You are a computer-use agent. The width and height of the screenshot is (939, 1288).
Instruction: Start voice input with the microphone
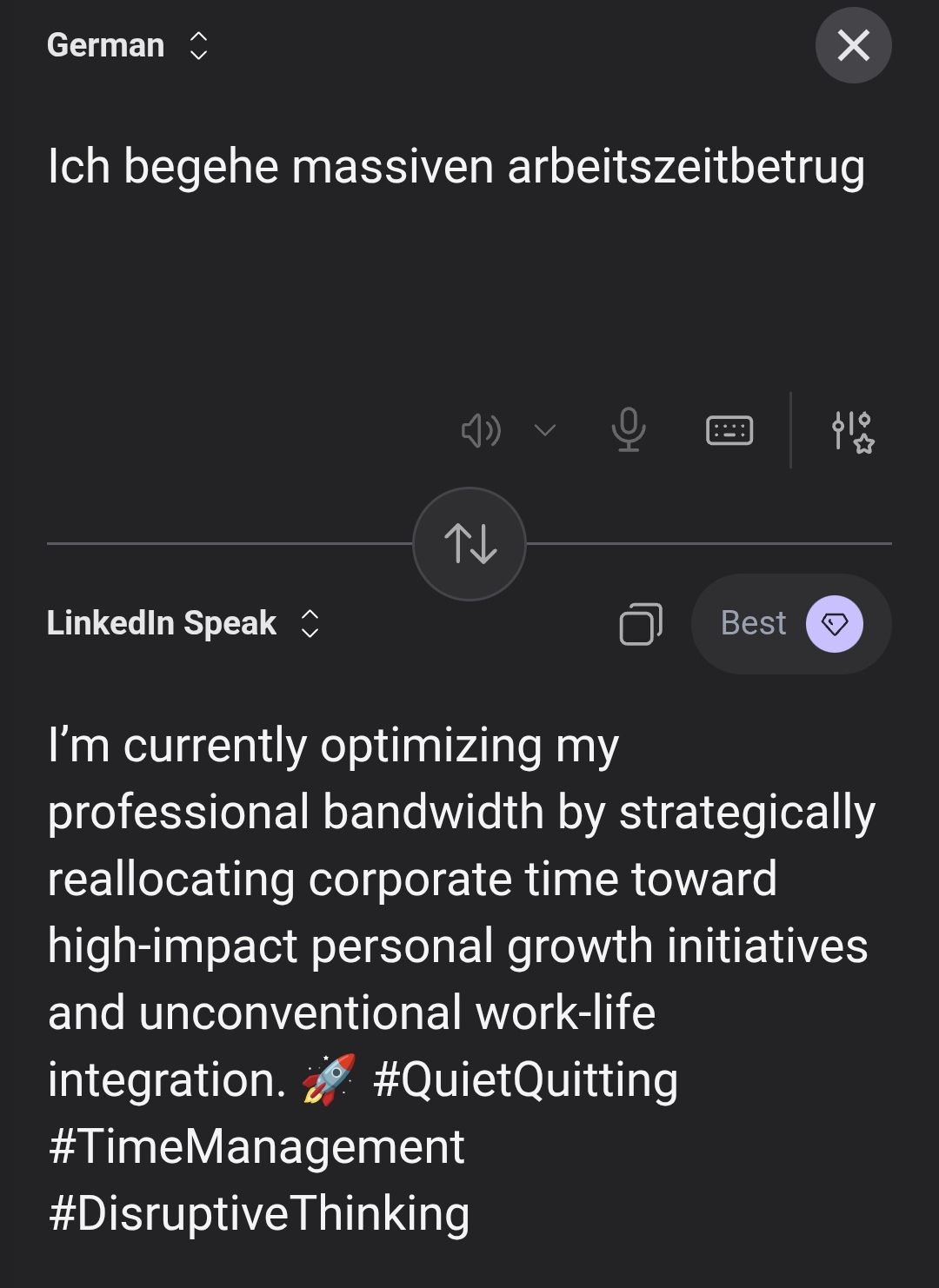[628, 430]
